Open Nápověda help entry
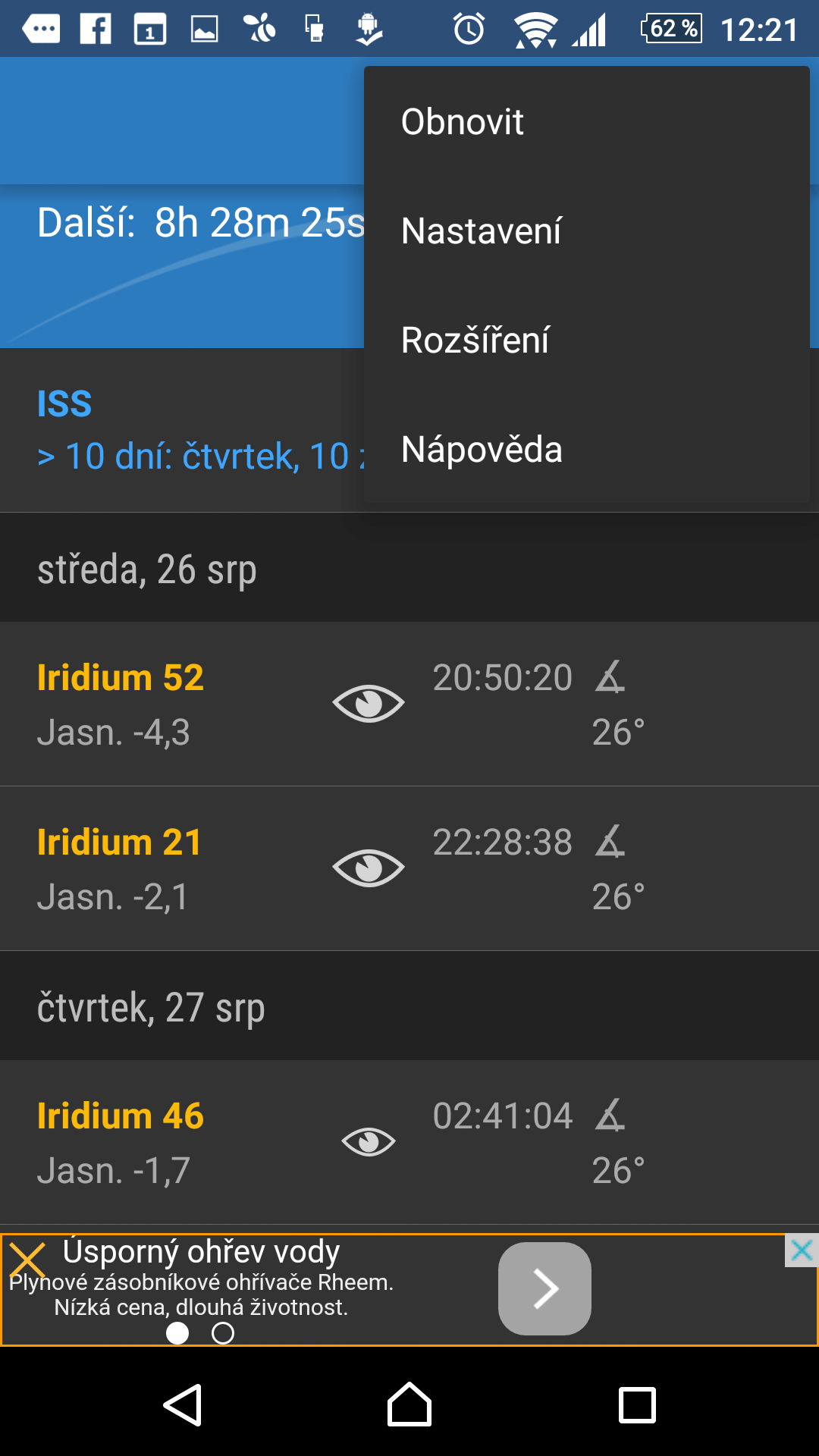This screenshot has height=1456, width=819. tap(587, 449)
